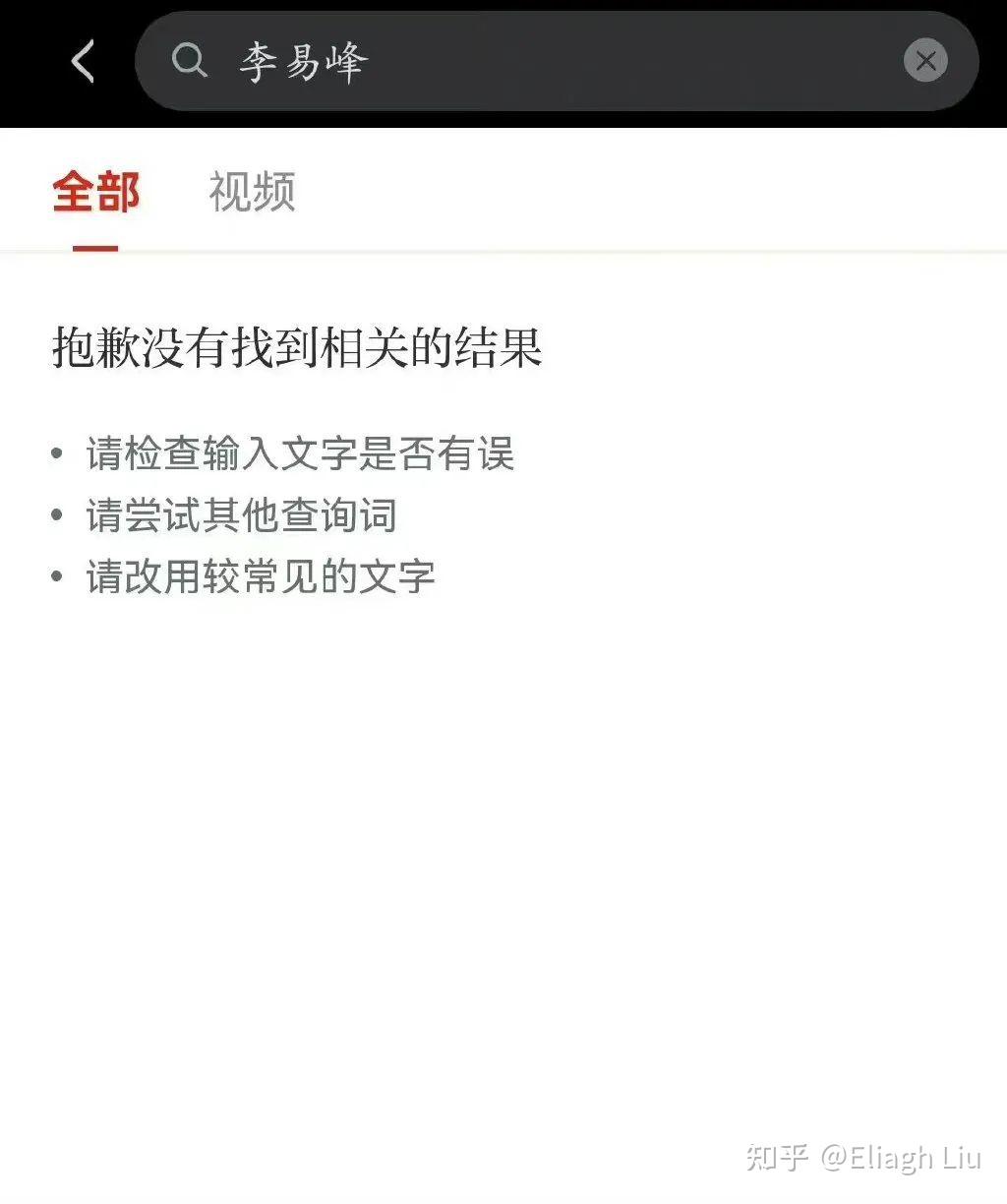
Task: Select the 全部 tab
Action: click(x=95, y=192)
